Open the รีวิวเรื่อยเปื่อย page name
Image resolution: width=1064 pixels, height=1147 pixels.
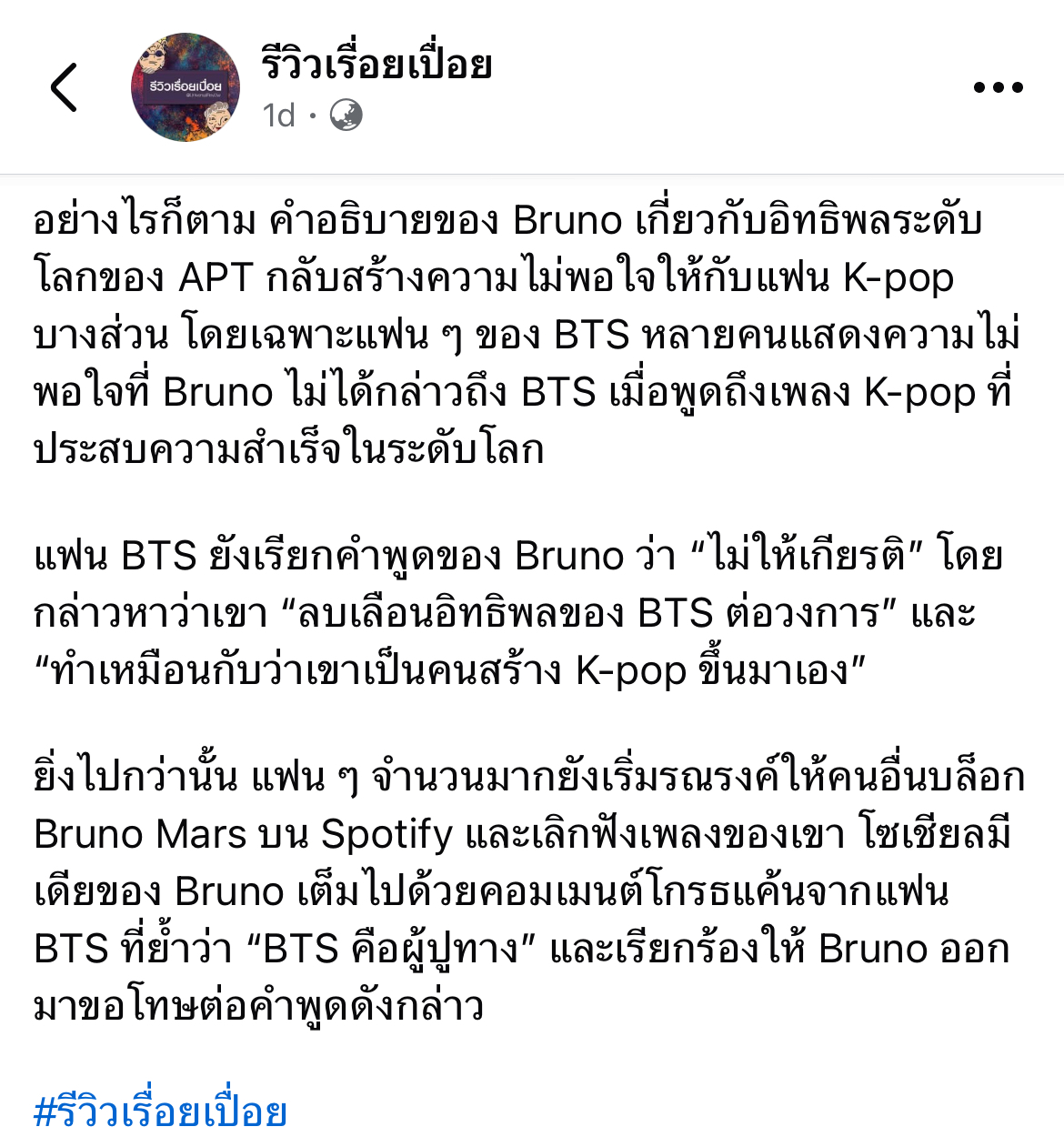(376, 65)
